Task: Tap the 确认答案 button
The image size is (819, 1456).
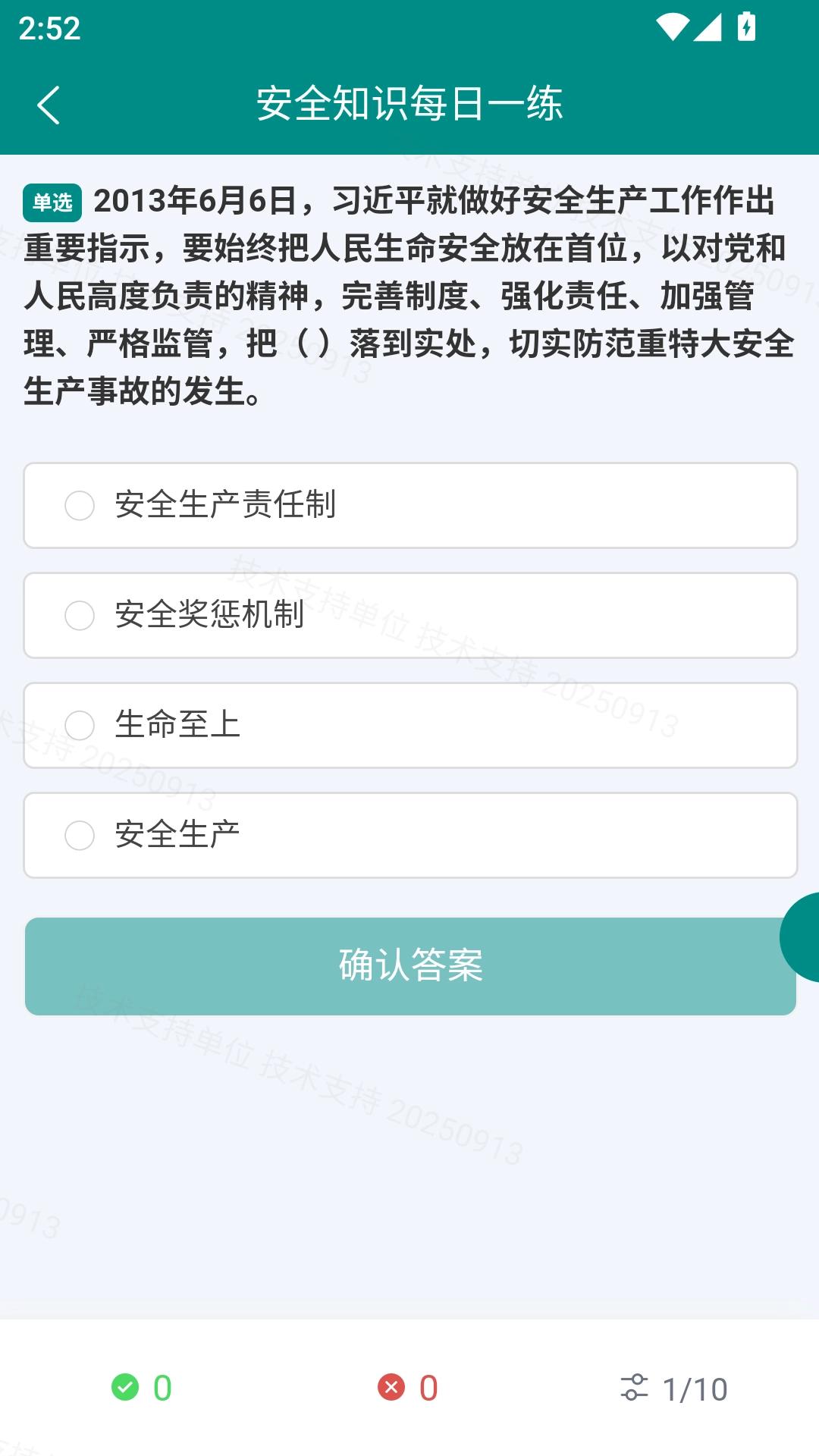Action: (410, 966)
